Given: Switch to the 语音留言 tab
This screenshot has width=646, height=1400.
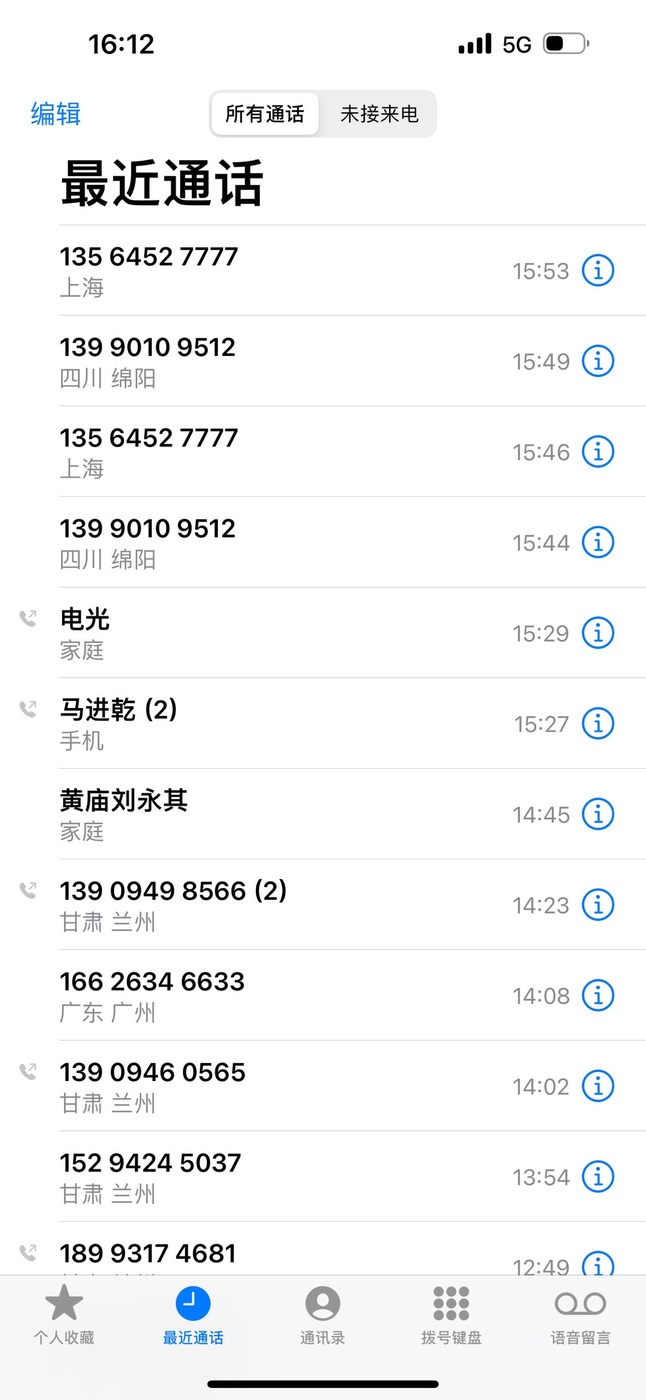Looking at the screenshot, I should [x=580, y=1316].
